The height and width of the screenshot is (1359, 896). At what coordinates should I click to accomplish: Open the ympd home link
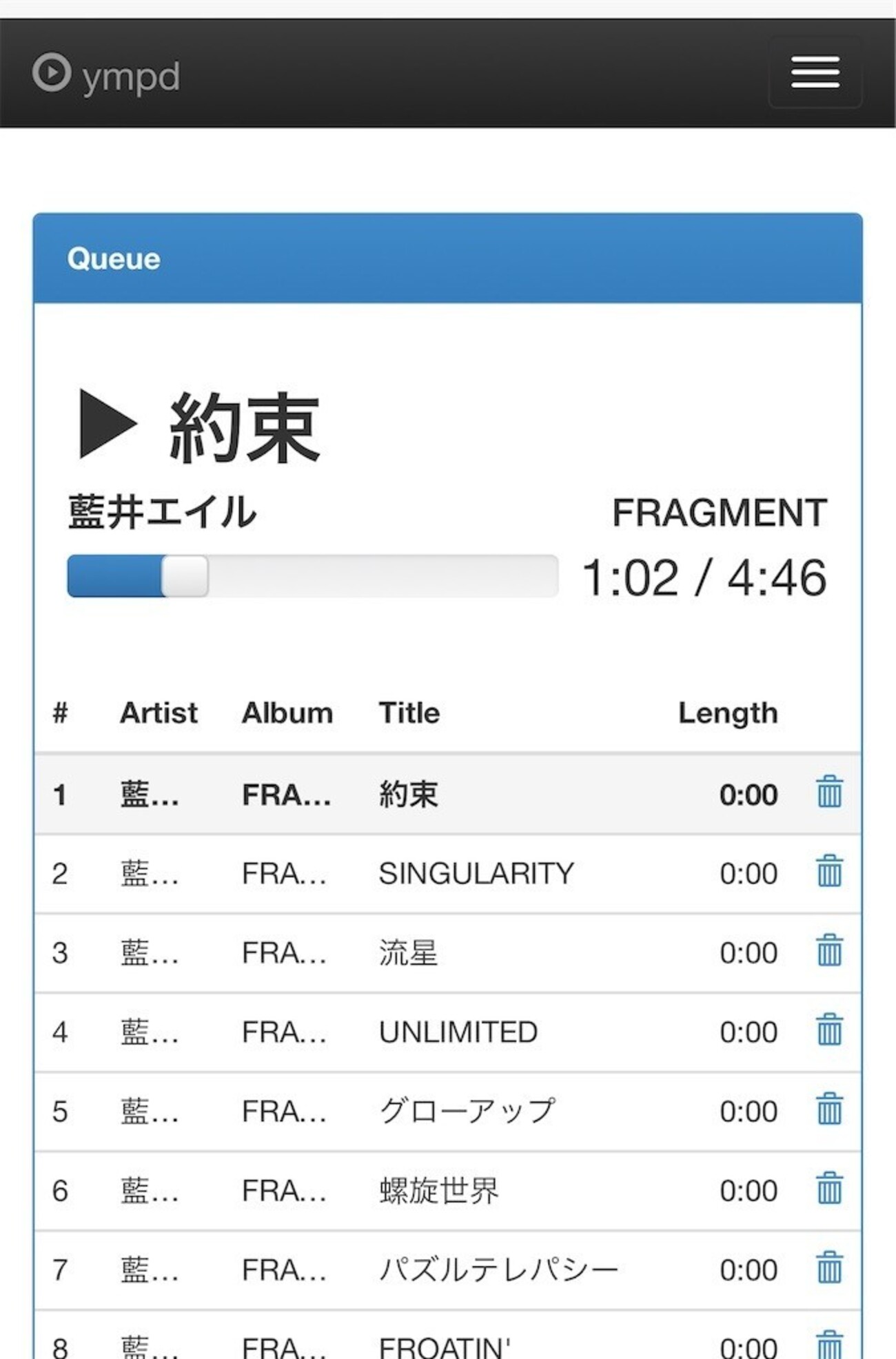coord(107,74)
